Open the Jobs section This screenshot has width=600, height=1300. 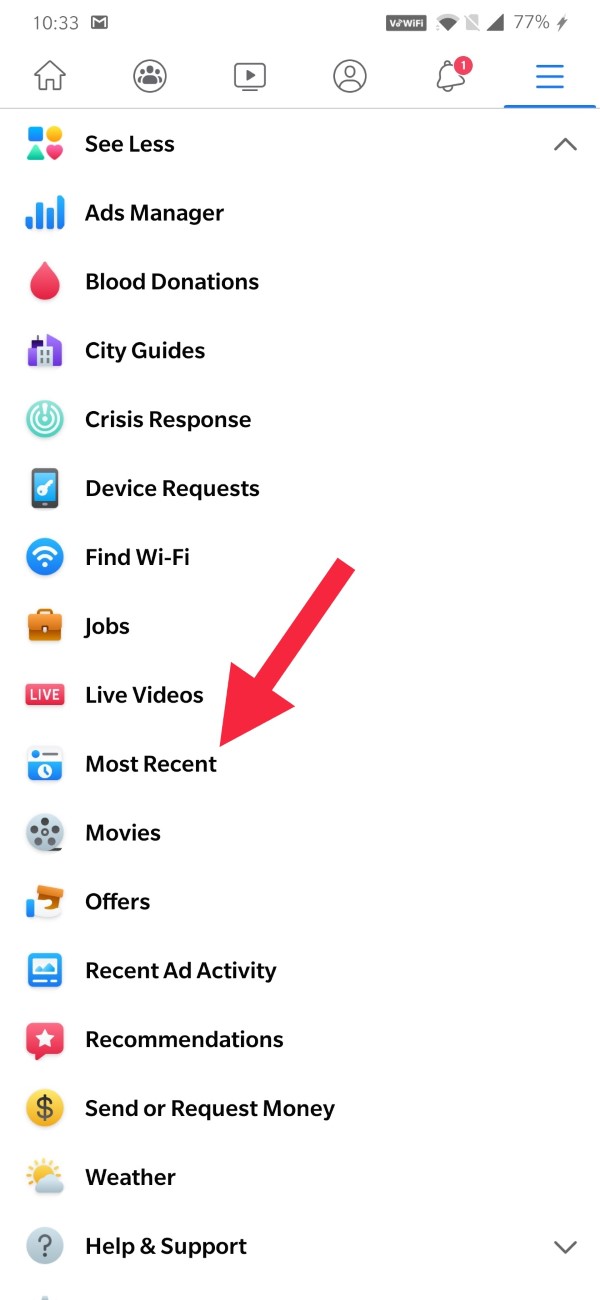(300, 627)
